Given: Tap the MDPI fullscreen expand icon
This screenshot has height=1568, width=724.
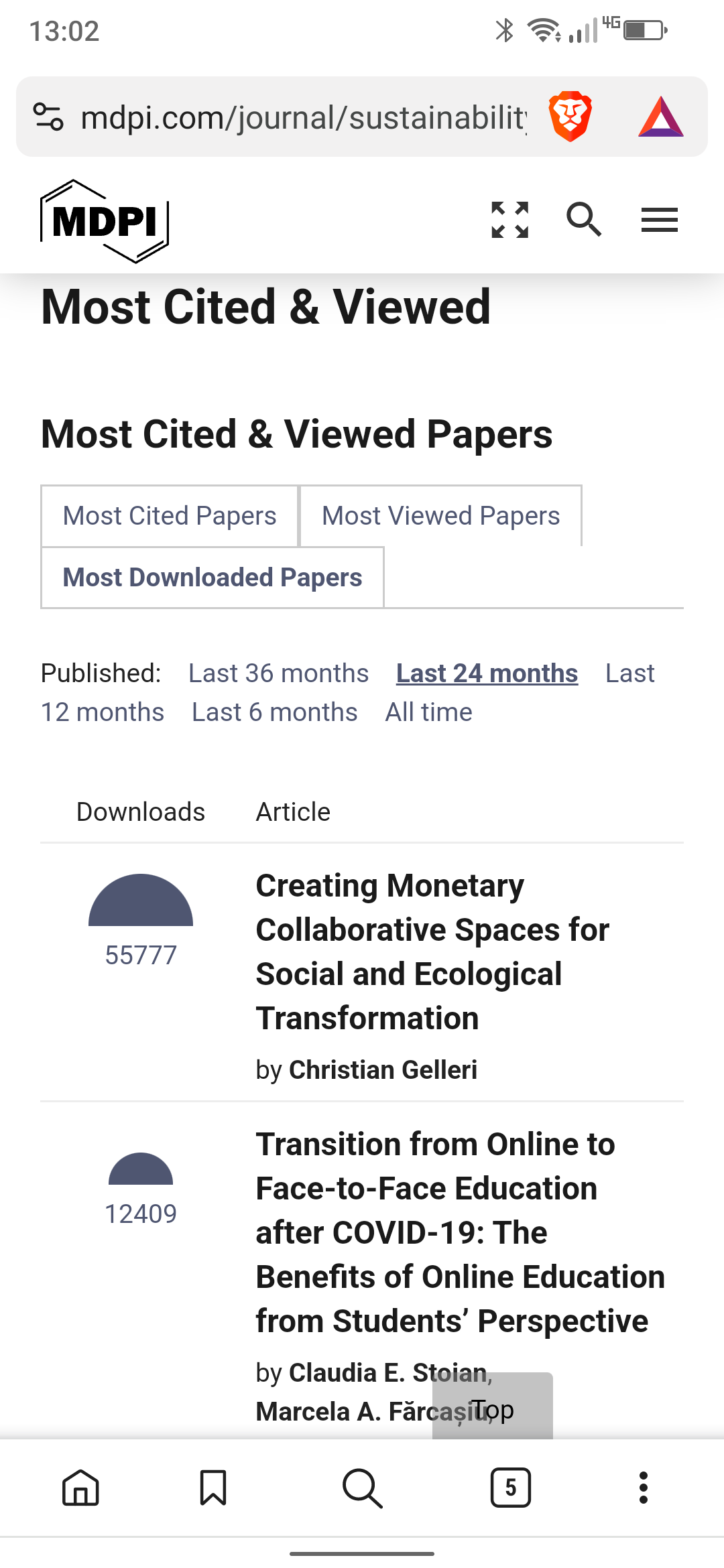Looking at the screenshot, I should tap(510, 220).
